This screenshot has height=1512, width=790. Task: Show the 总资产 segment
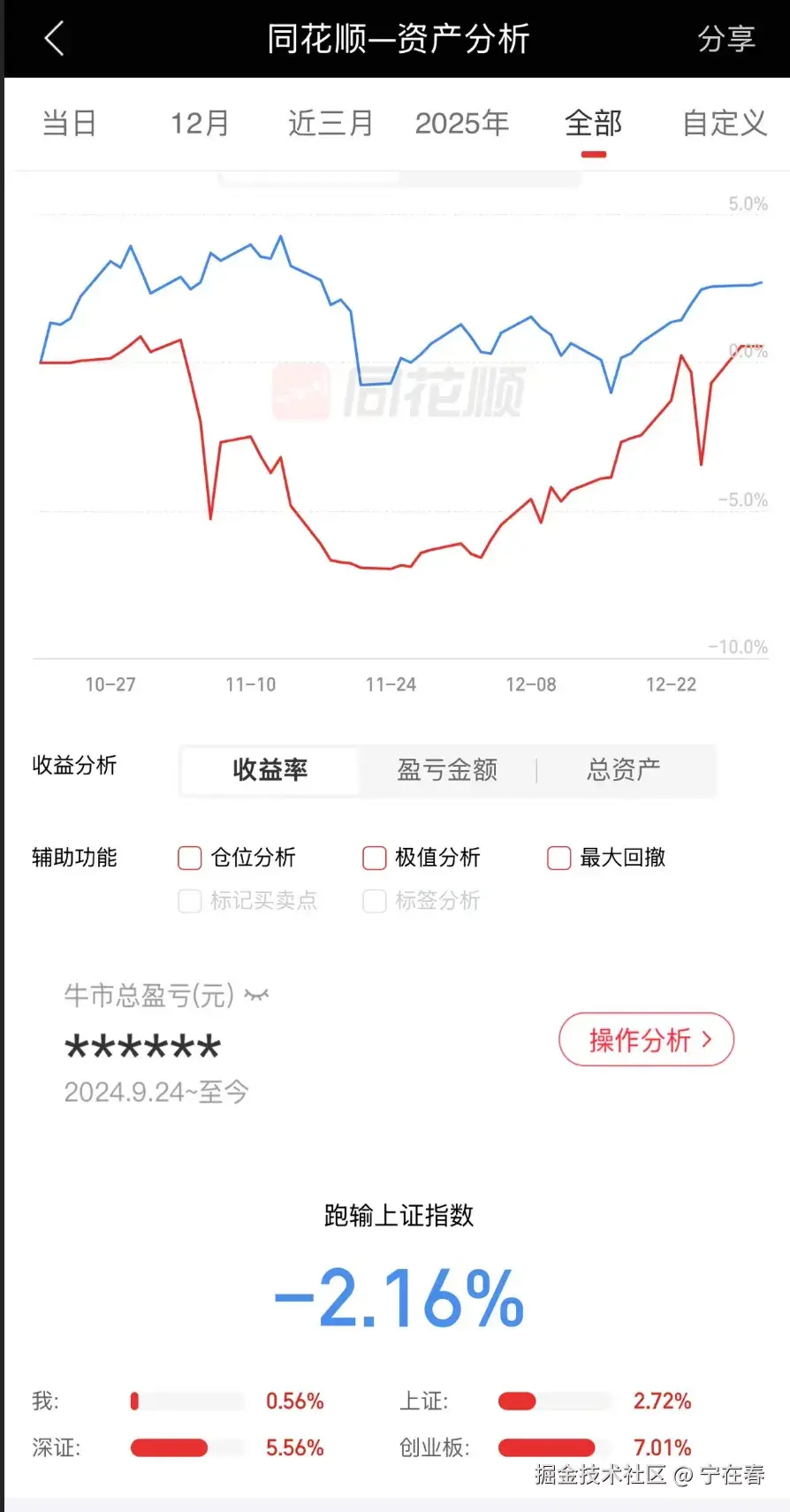(x=624, y=770)
